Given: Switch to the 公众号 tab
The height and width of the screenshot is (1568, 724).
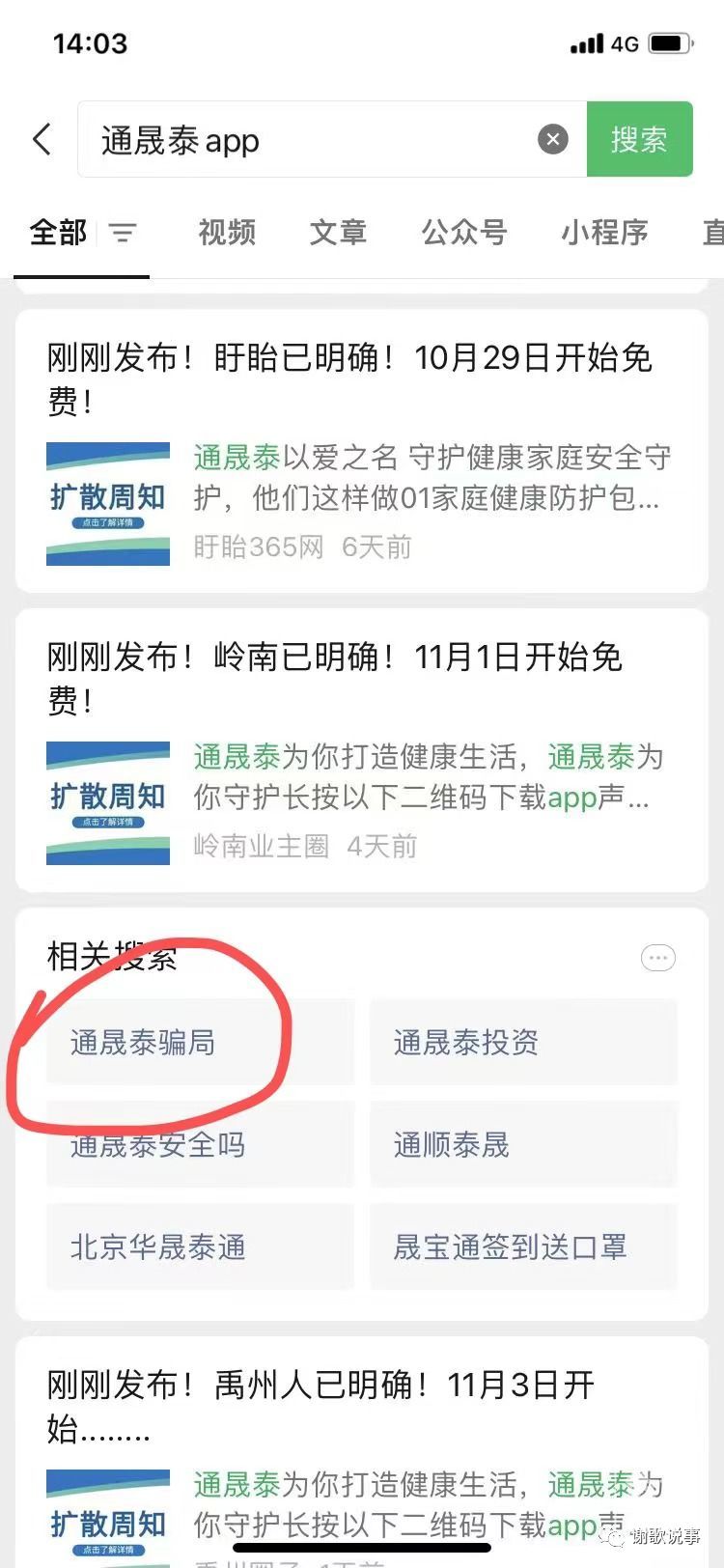Looking at the screenshot, I should click(x=463, y=233).
